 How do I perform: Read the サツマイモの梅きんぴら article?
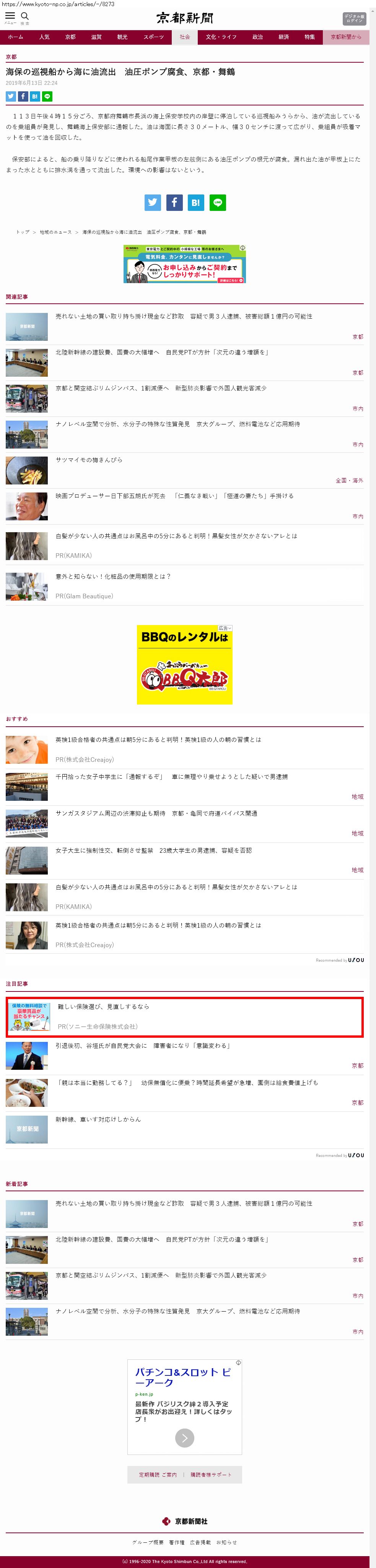[89, 460]
